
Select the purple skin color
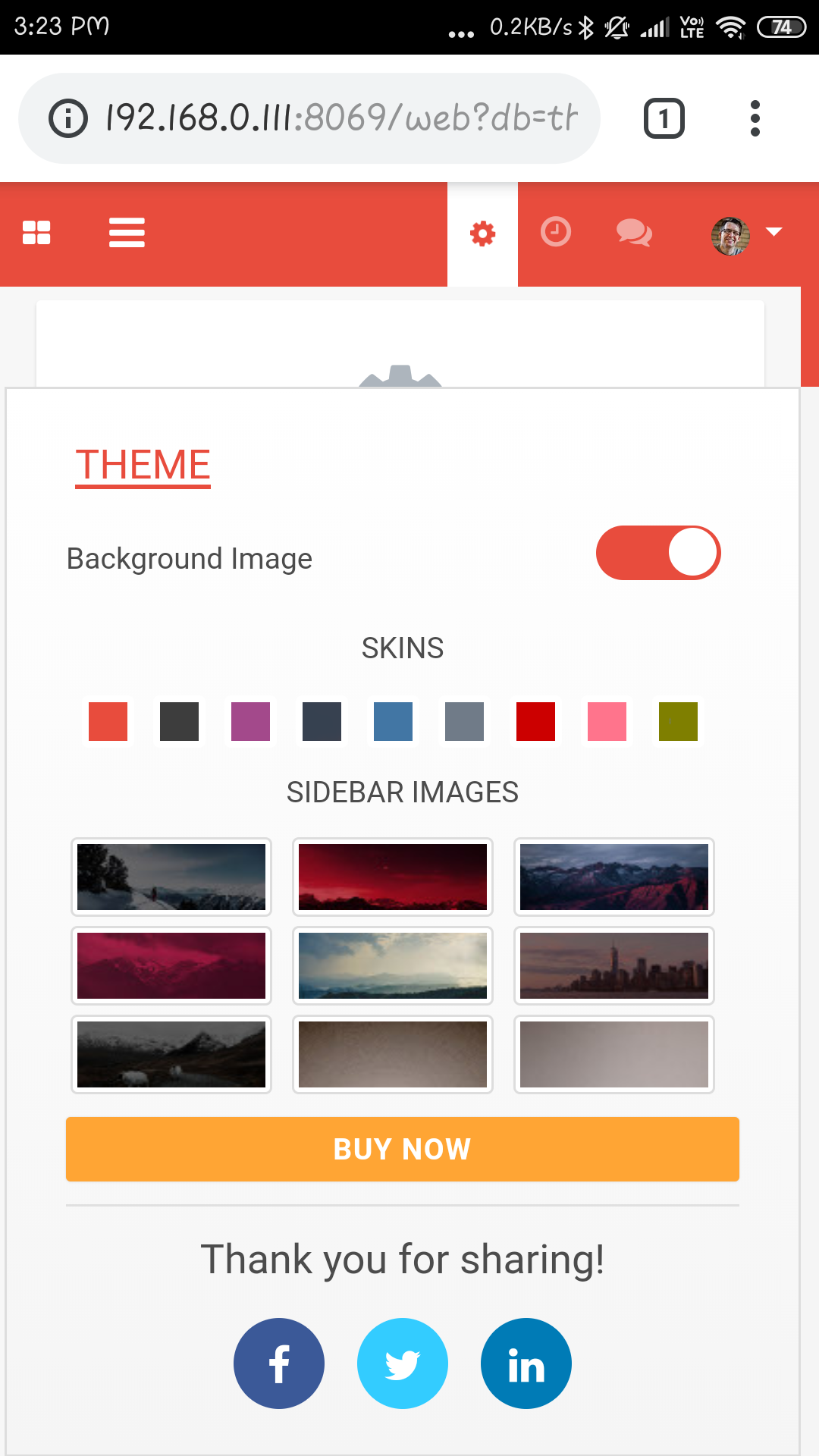(250, 721)
